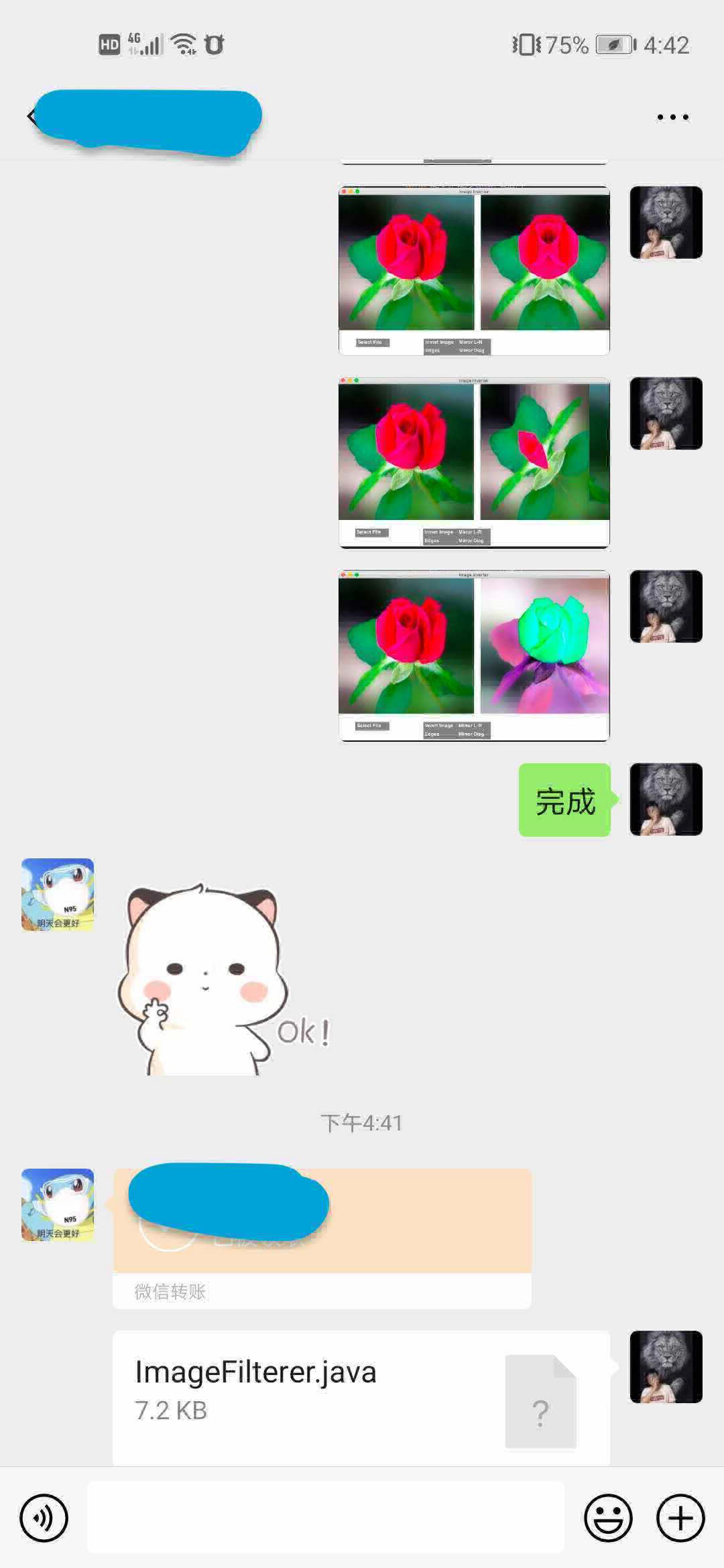The image size is (724, 1568).
Task: Open the three-dot chat options menu
Action: point(672,117)
